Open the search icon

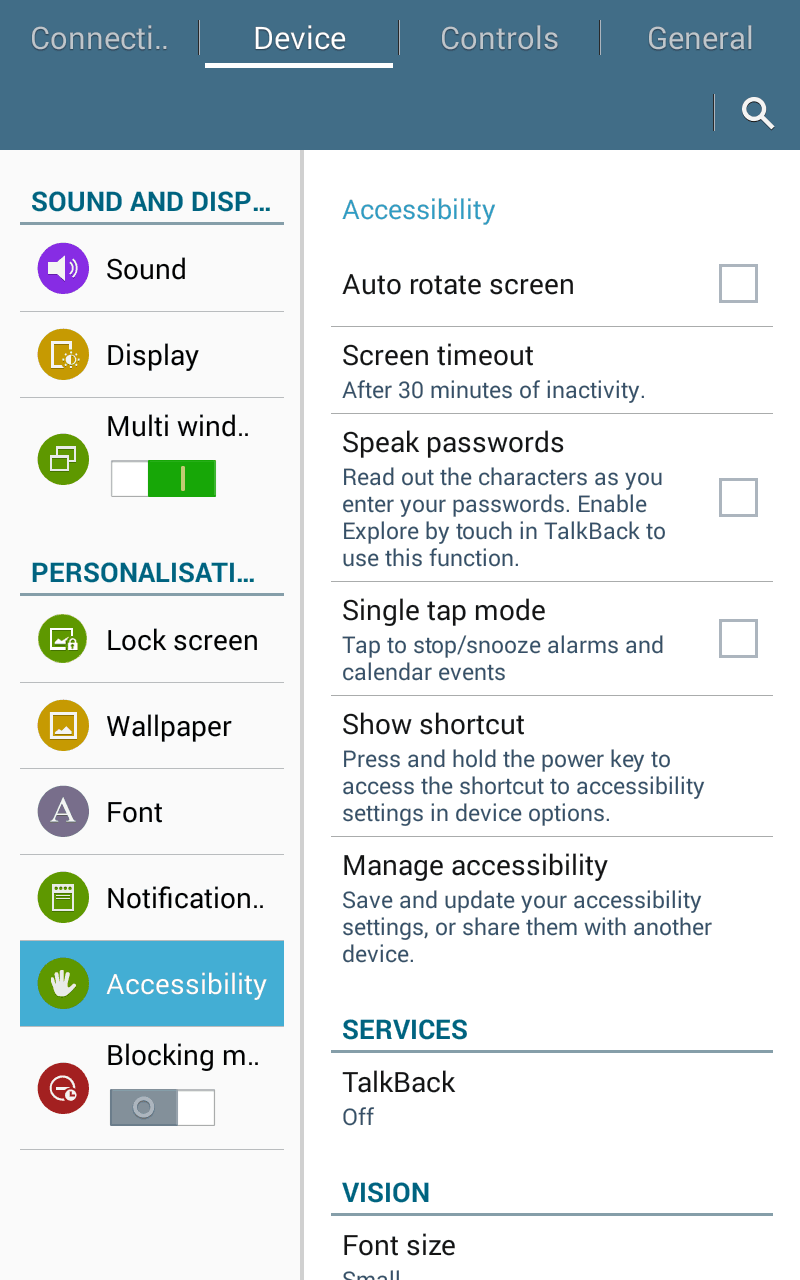(758, 114)
